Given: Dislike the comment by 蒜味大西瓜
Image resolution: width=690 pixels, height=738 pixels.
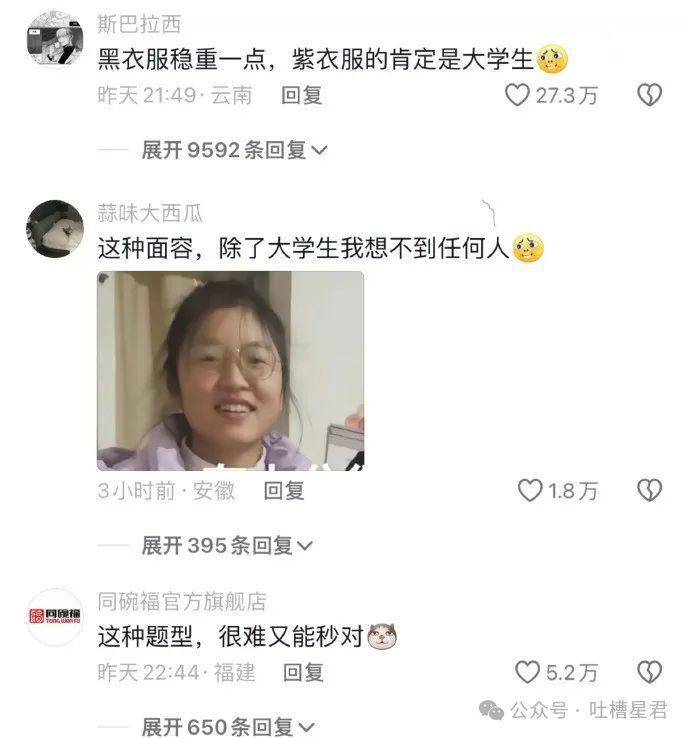Looking at the screenshot, I should click(650, 491).
